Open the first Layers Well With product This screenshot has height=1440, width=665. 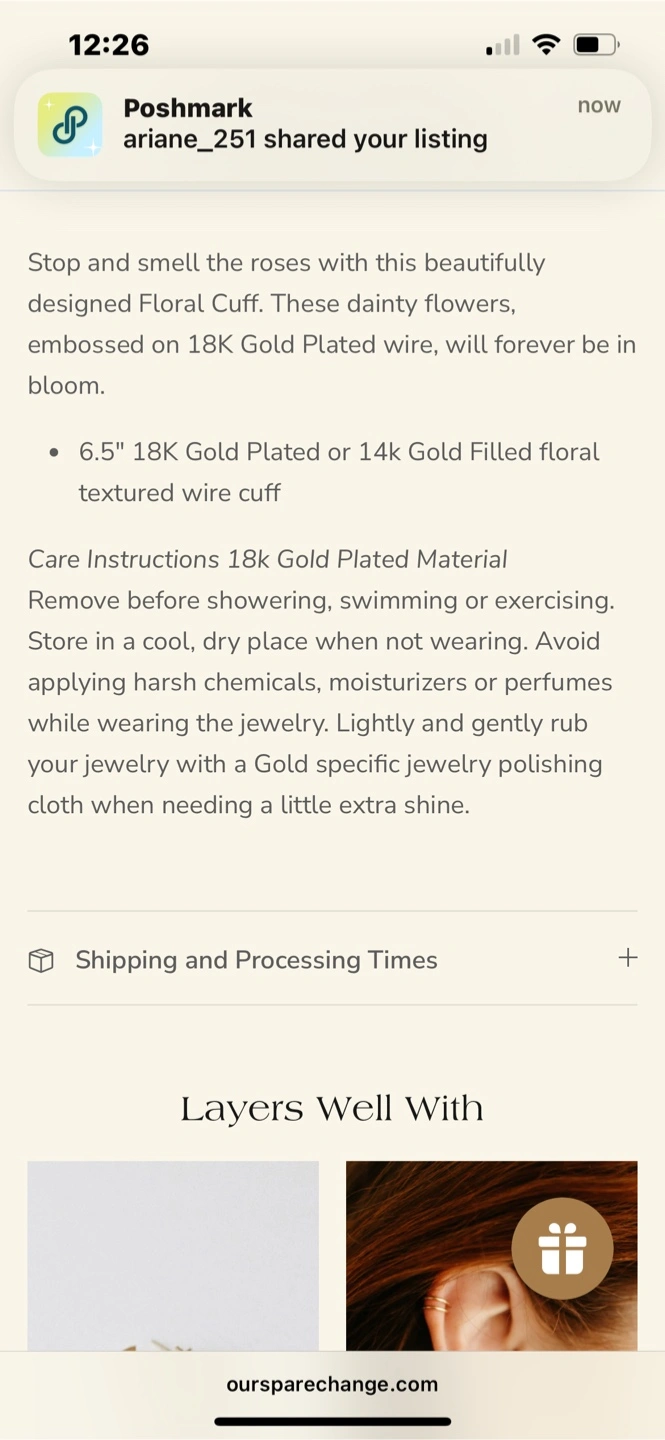click(x=173, y=1255)
